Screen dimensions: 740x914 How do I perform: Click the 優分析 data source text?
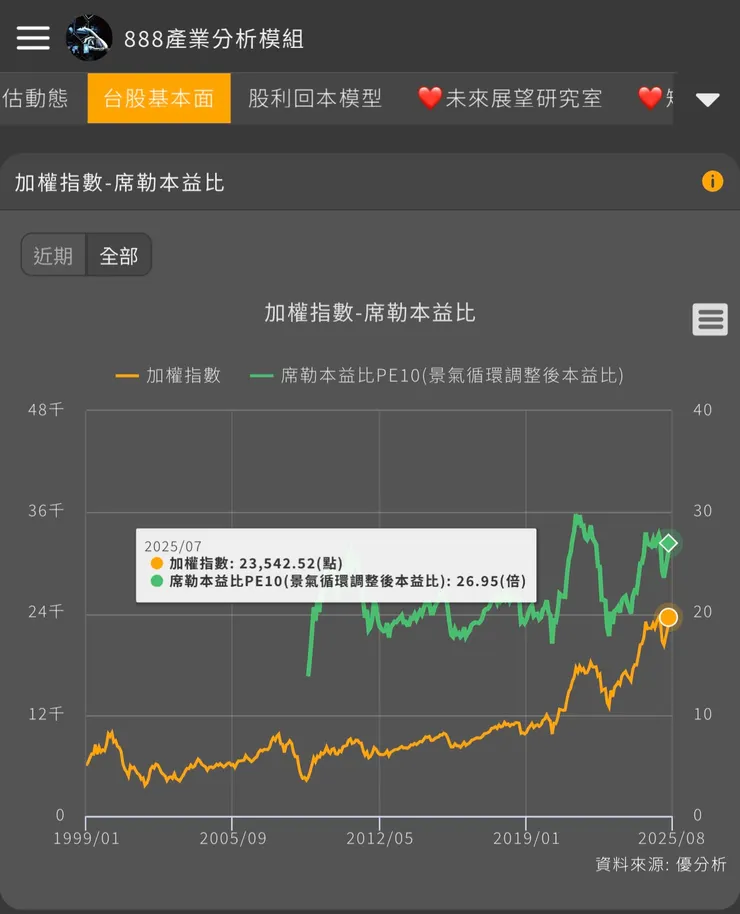700,866
